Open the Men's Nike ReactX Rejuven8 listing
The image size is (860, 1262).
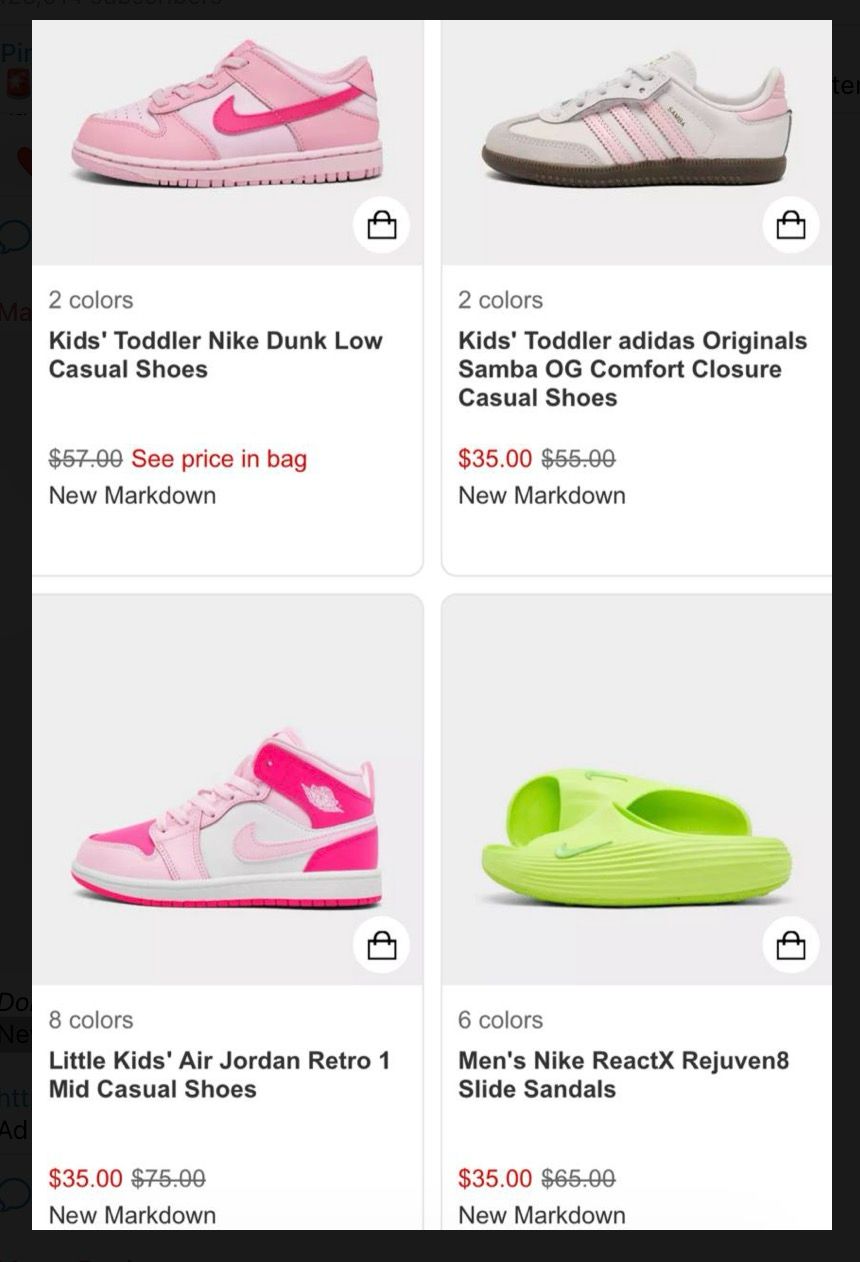(x=623, y=1075)
